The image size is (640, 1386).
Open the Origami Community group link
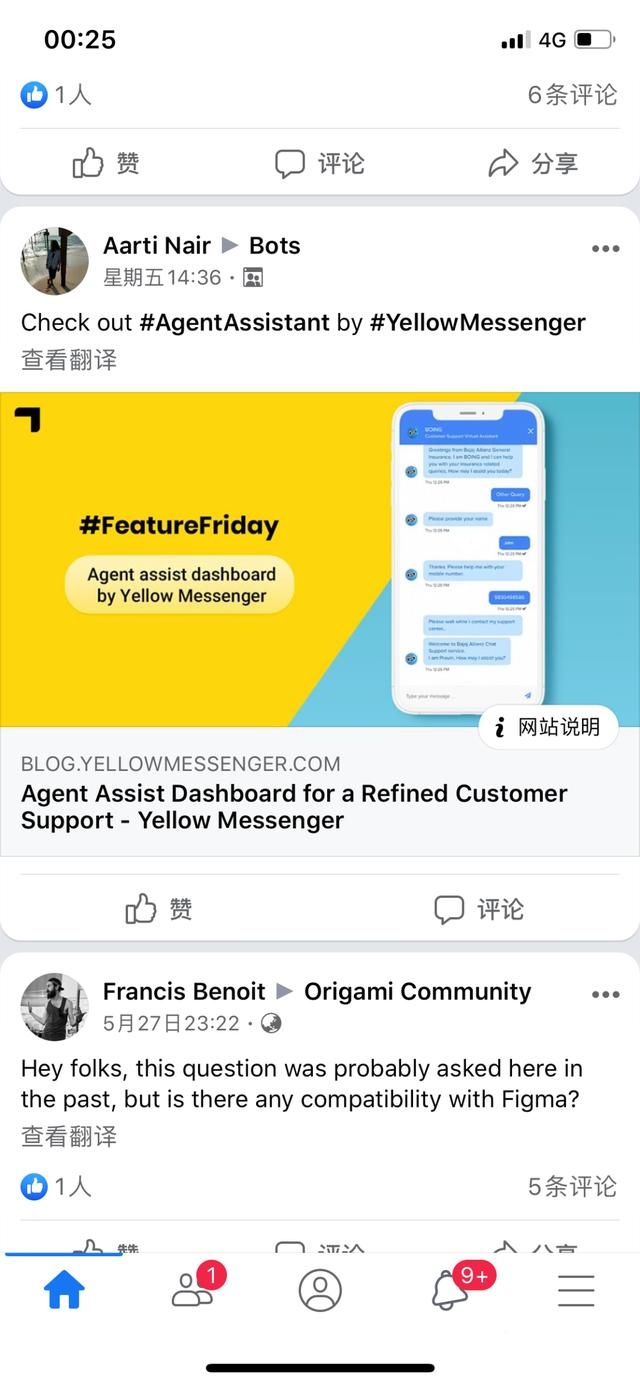pos(417,992)
